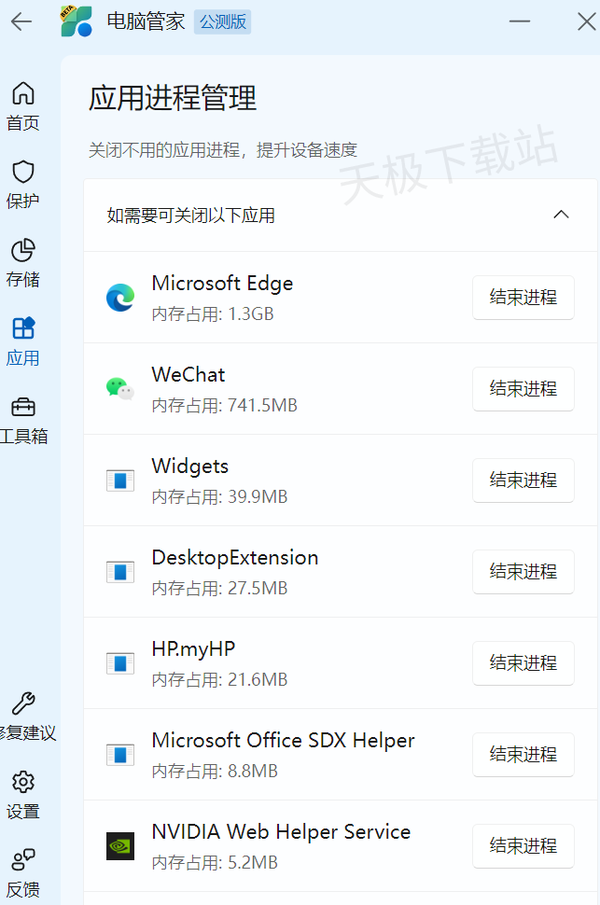End the WeChat process
The height and width of the screenshot is (905, 600).
(x=523, y=389)
